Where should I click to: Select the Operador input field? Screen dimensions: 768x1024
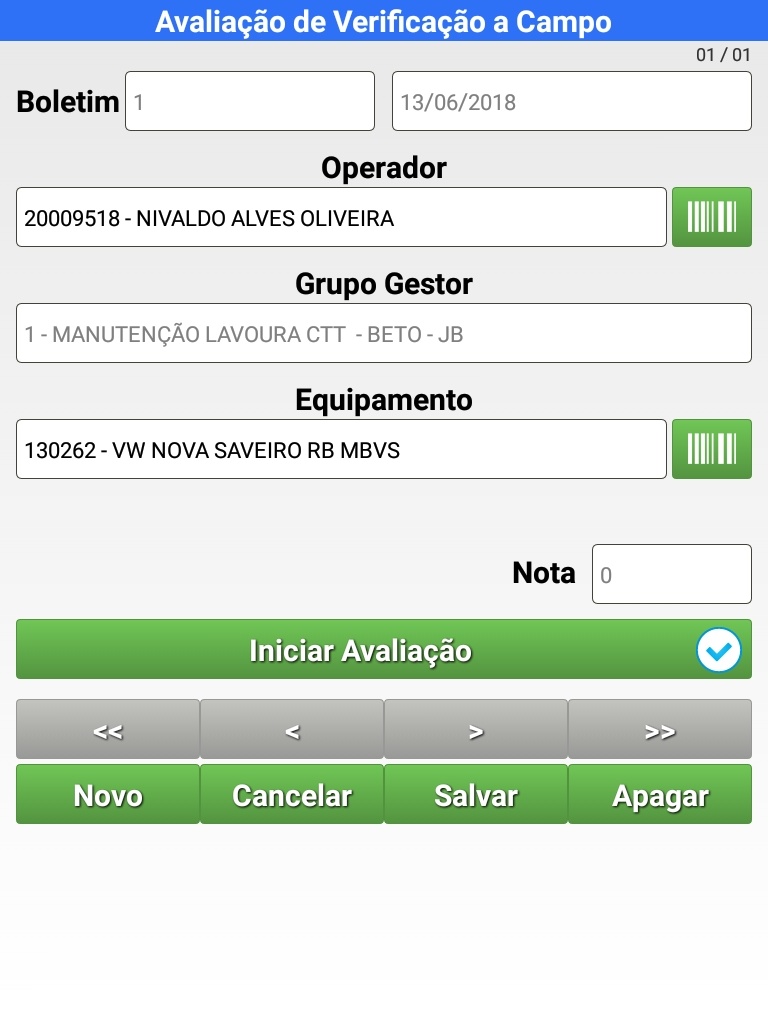point(341,217)
